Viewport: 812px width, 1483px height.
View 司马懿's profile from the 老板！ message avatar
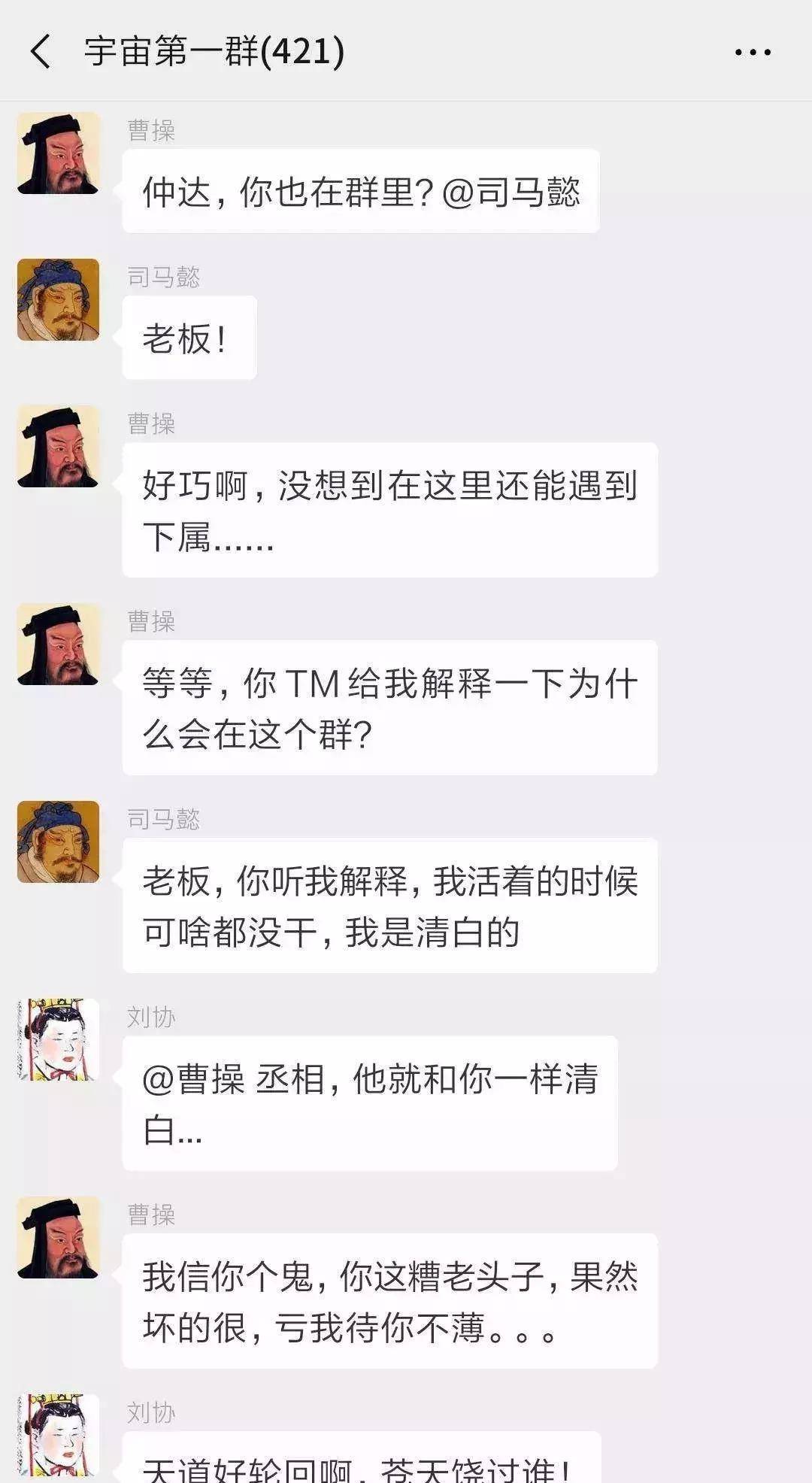point(58,299)
